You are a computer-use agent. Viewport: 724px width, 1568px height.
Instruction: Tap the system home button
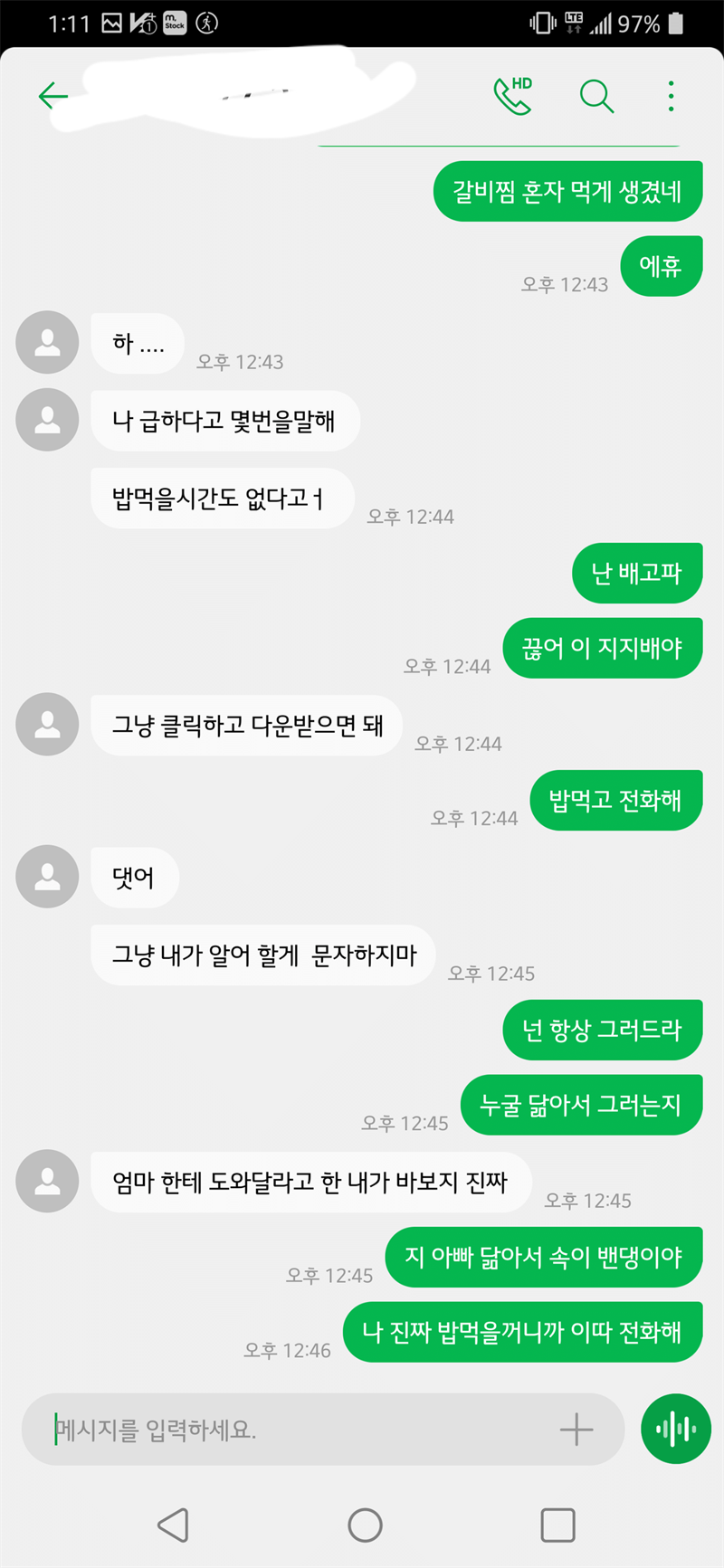point(365,1525)
